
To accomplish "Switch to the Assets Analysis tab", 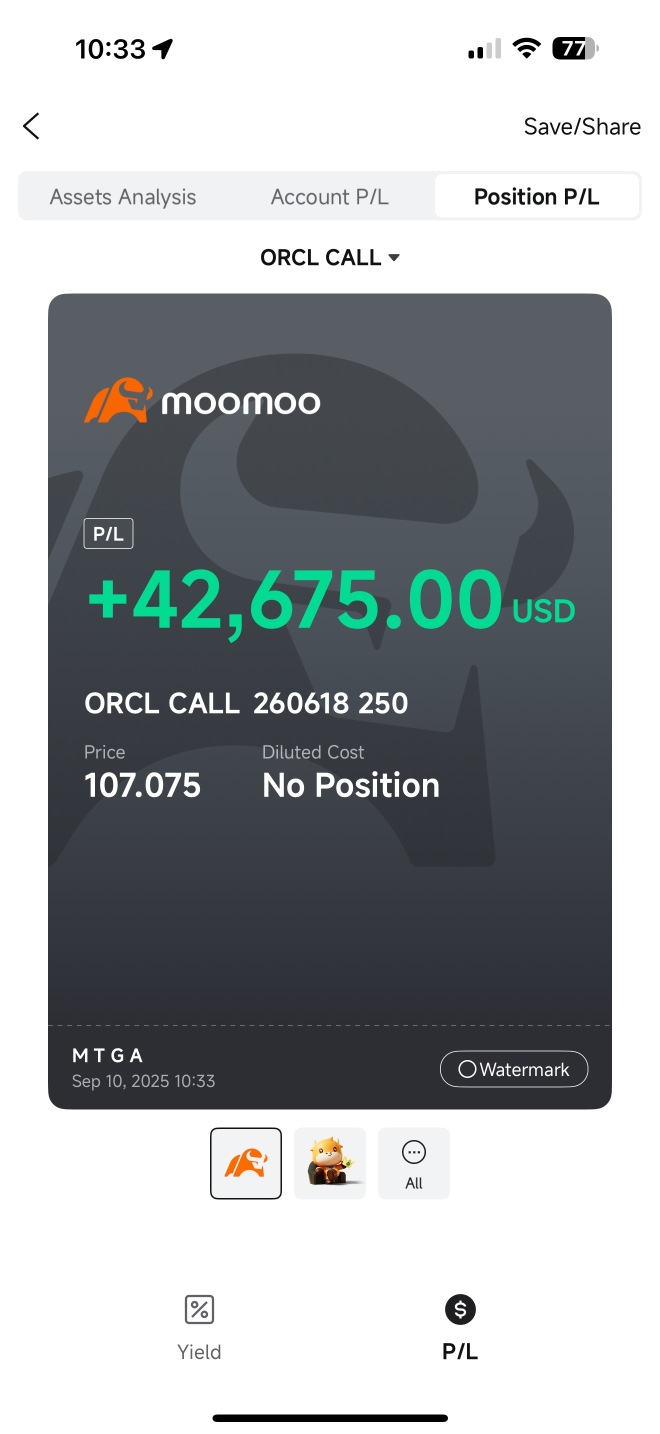I will [x=123, y=197].
